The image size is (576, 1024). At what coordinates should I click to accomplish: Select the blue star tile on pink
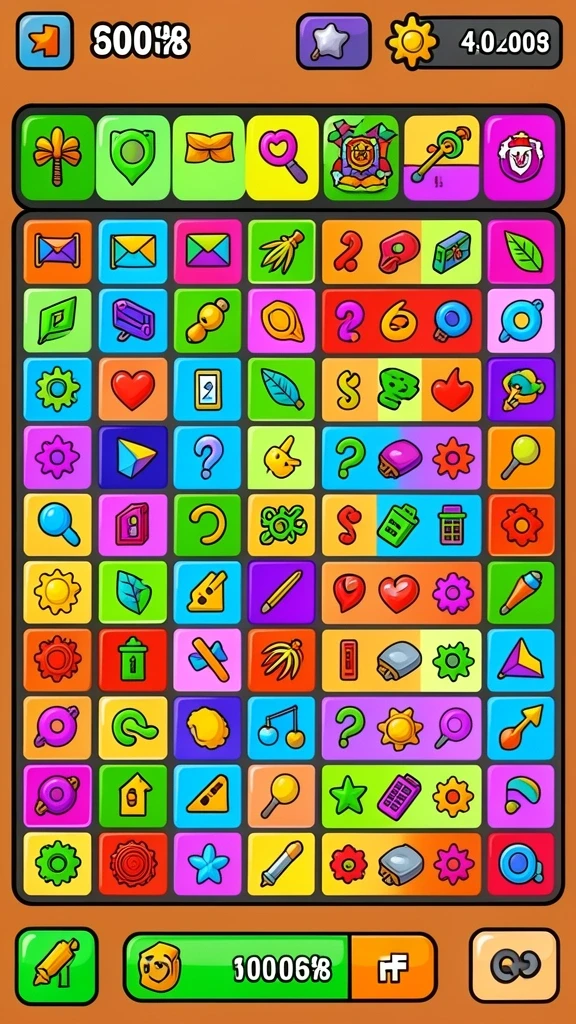(207, 863)
